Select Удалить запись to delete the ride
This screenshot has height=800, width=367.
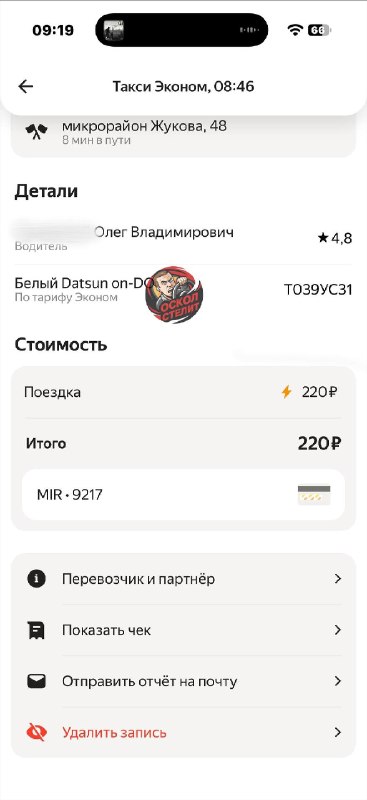[183, 733]
